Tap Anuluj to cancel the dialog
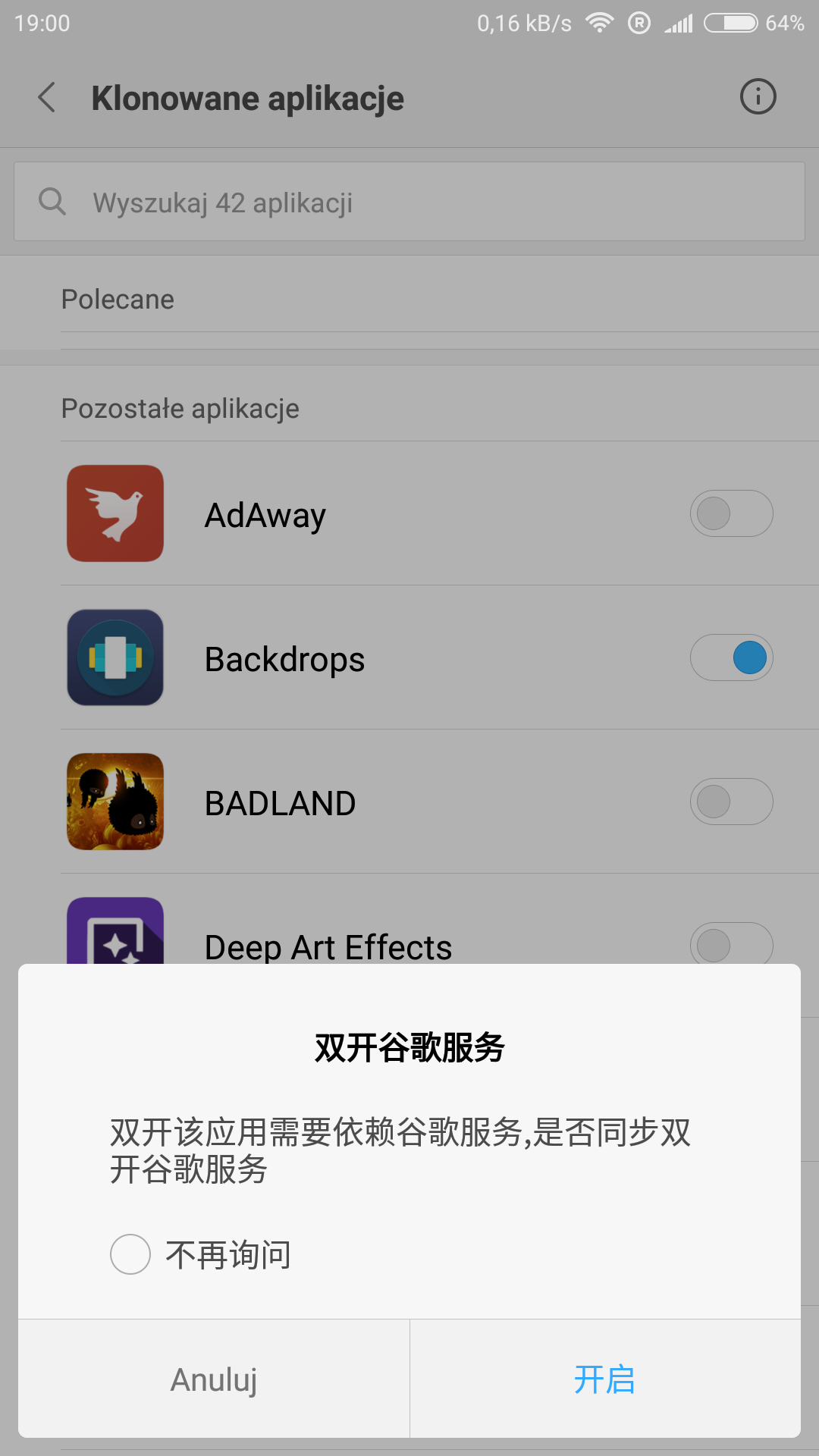 pos(214,1379)
